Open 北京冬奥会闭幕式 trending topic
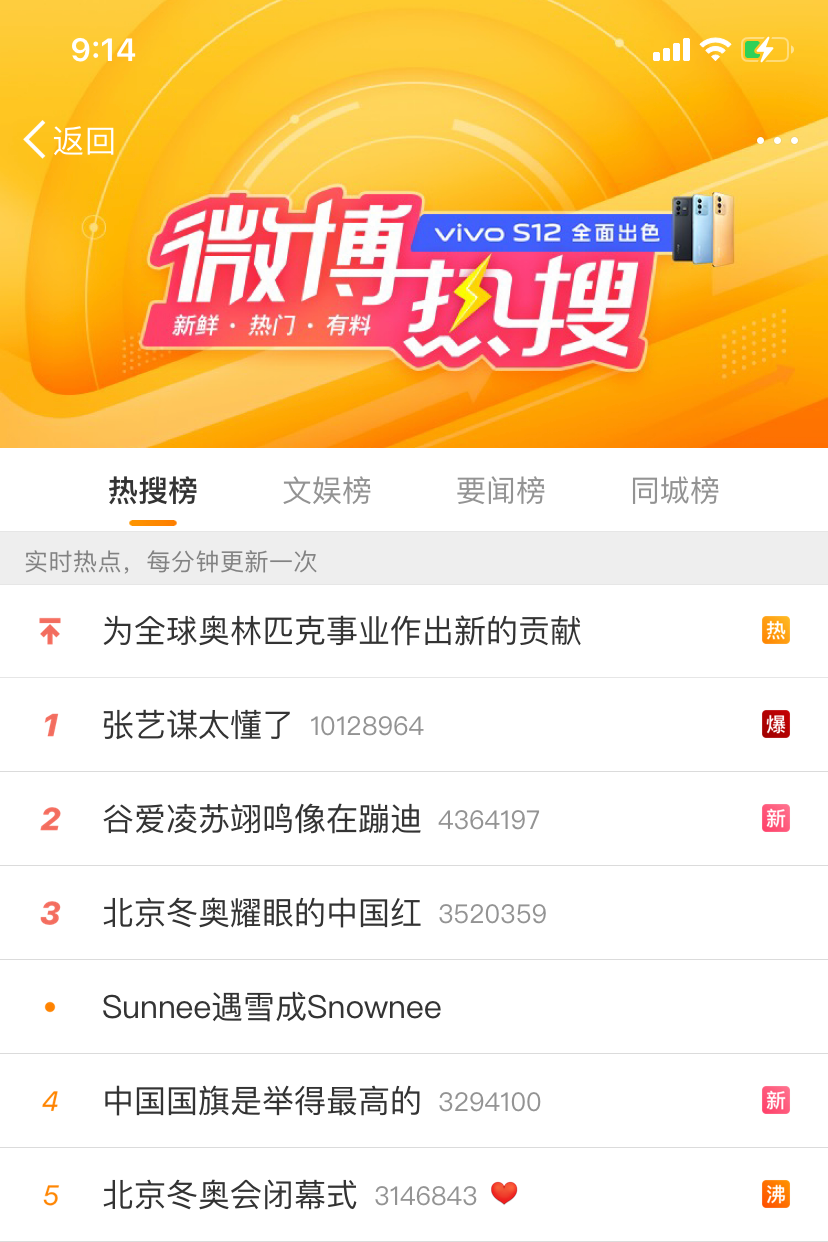 pos(230,1195)
